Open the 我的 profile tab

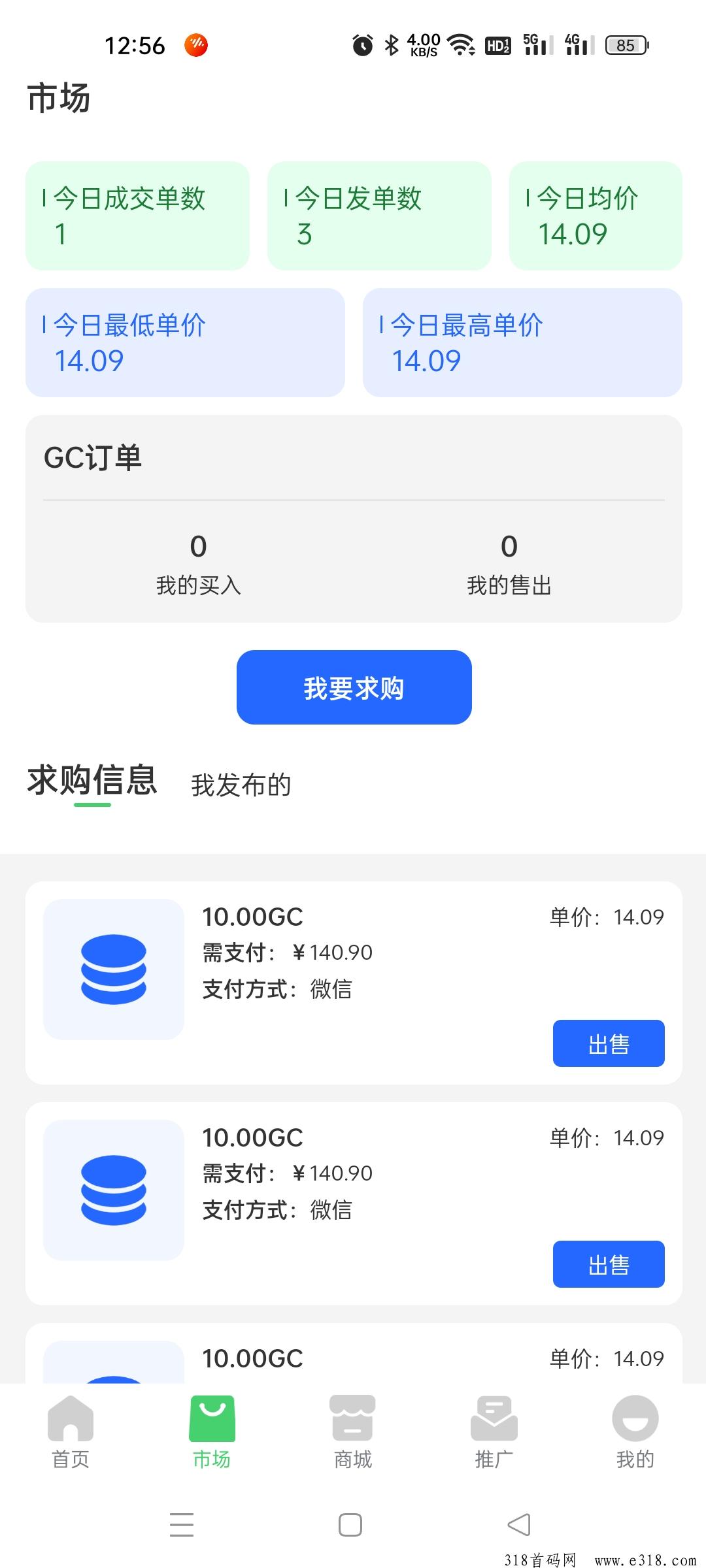coord(635,1432)
